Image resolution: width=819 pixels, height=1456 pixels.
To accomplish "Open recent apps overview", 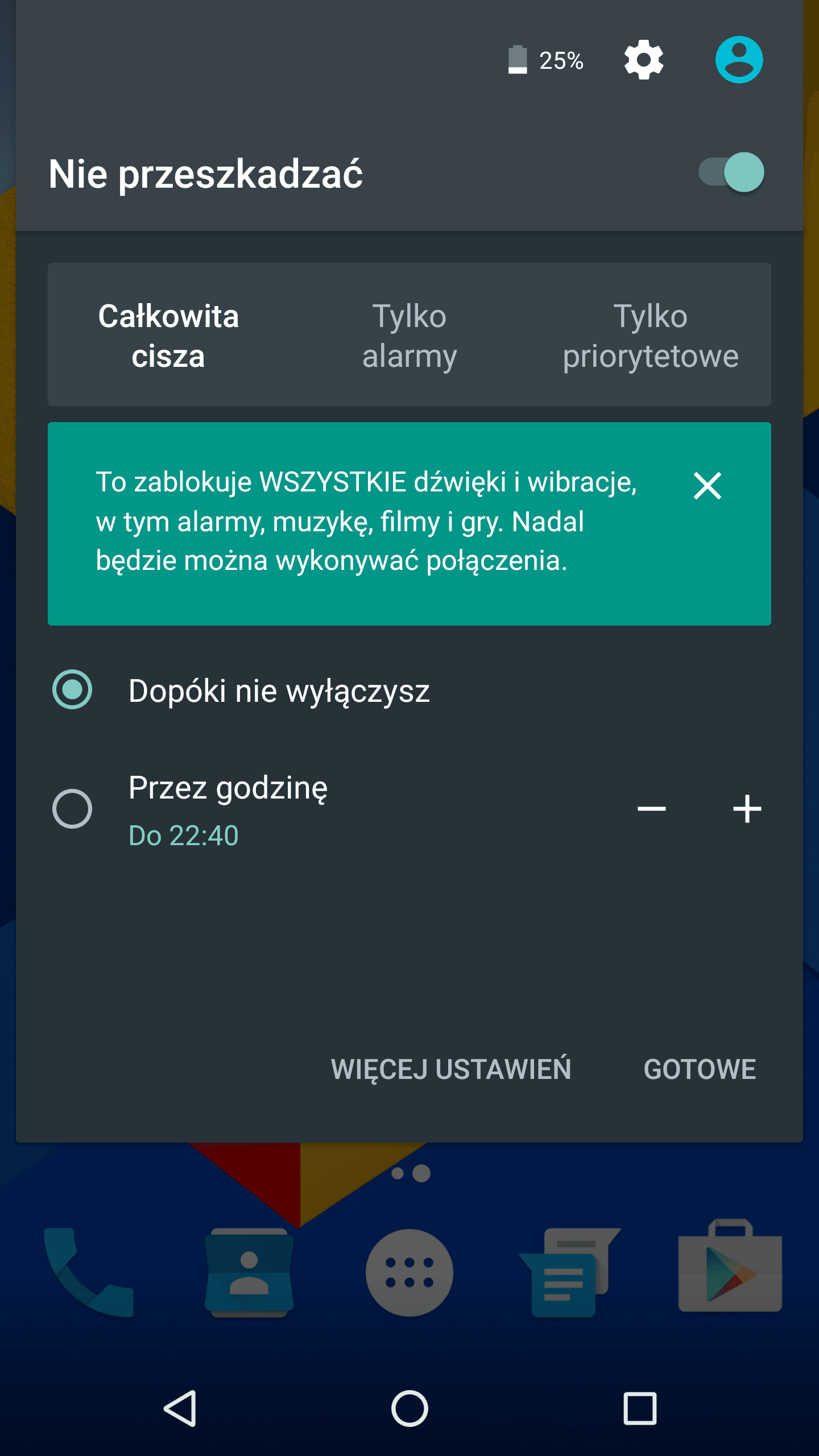I will [x=640, y=1408].
